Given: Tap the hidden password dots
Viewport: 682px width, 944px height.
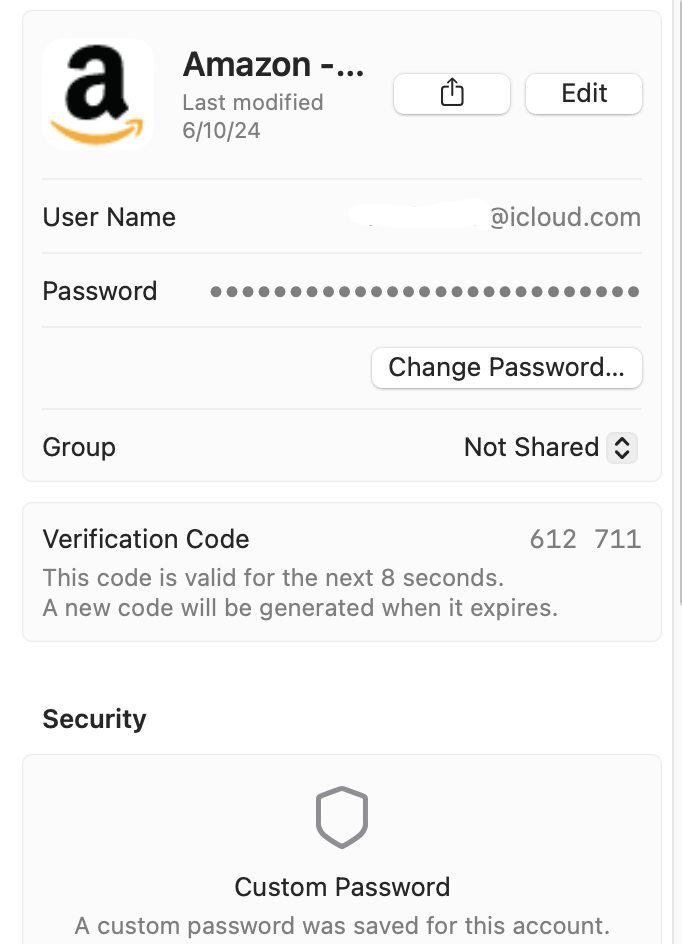Looking at the screenshot, I should point(424,292).
